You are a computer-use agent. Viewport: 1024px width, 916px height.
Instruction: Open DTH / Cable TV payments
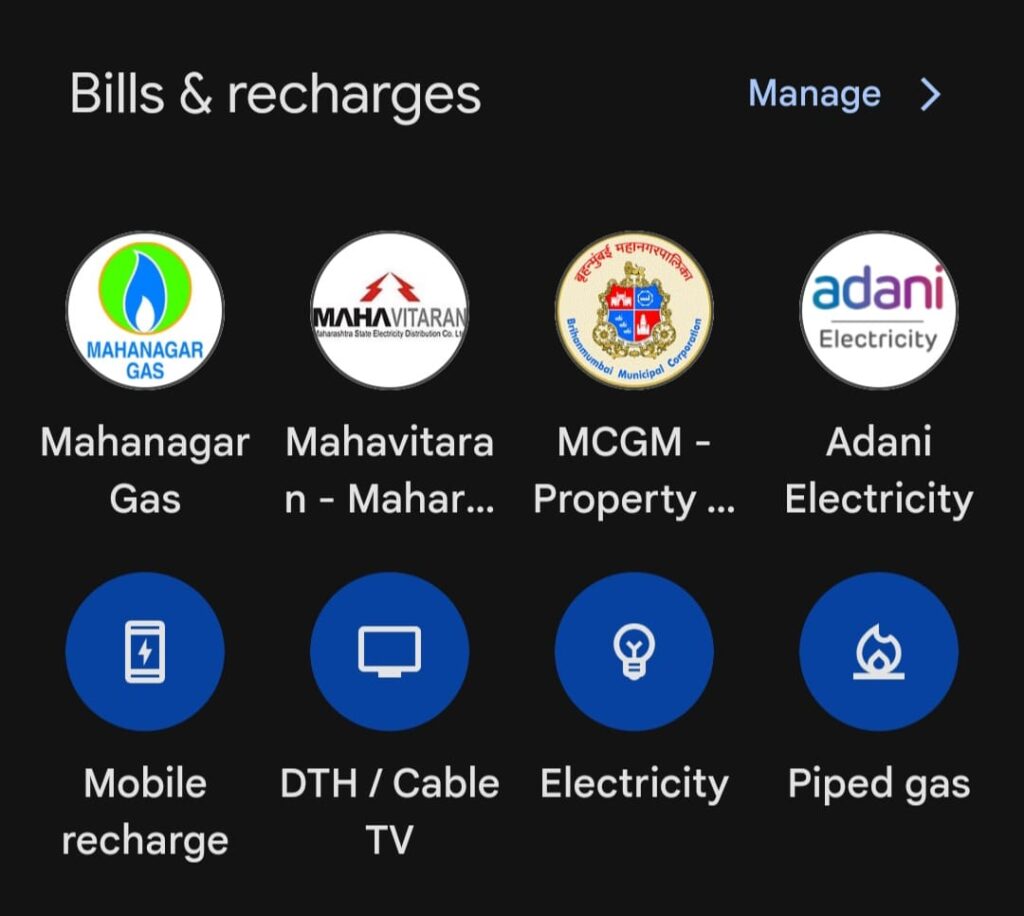[389, 652]
